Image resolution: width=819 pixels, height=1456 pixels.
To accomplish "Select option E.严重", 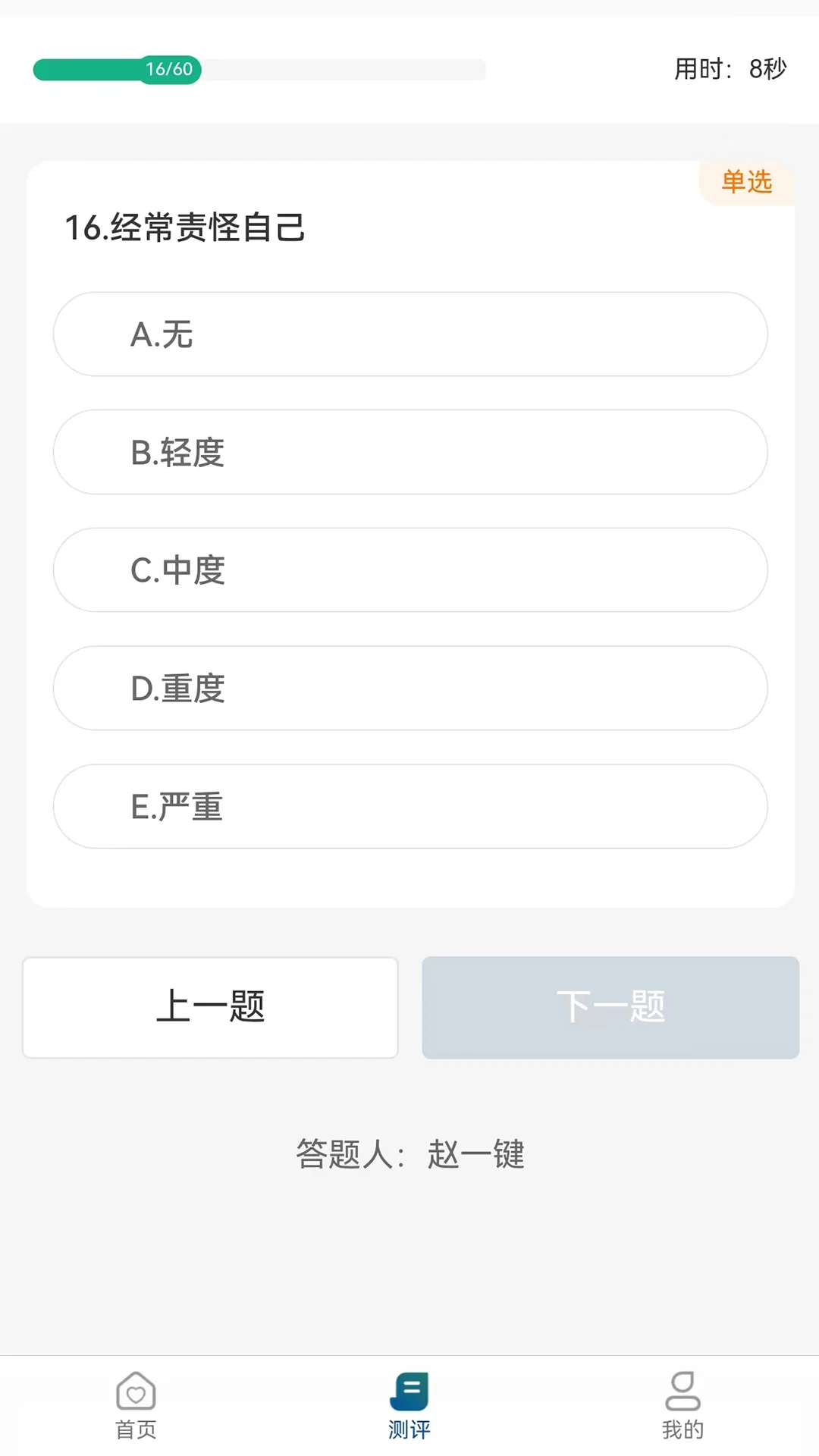I will [x=409, y=806].
